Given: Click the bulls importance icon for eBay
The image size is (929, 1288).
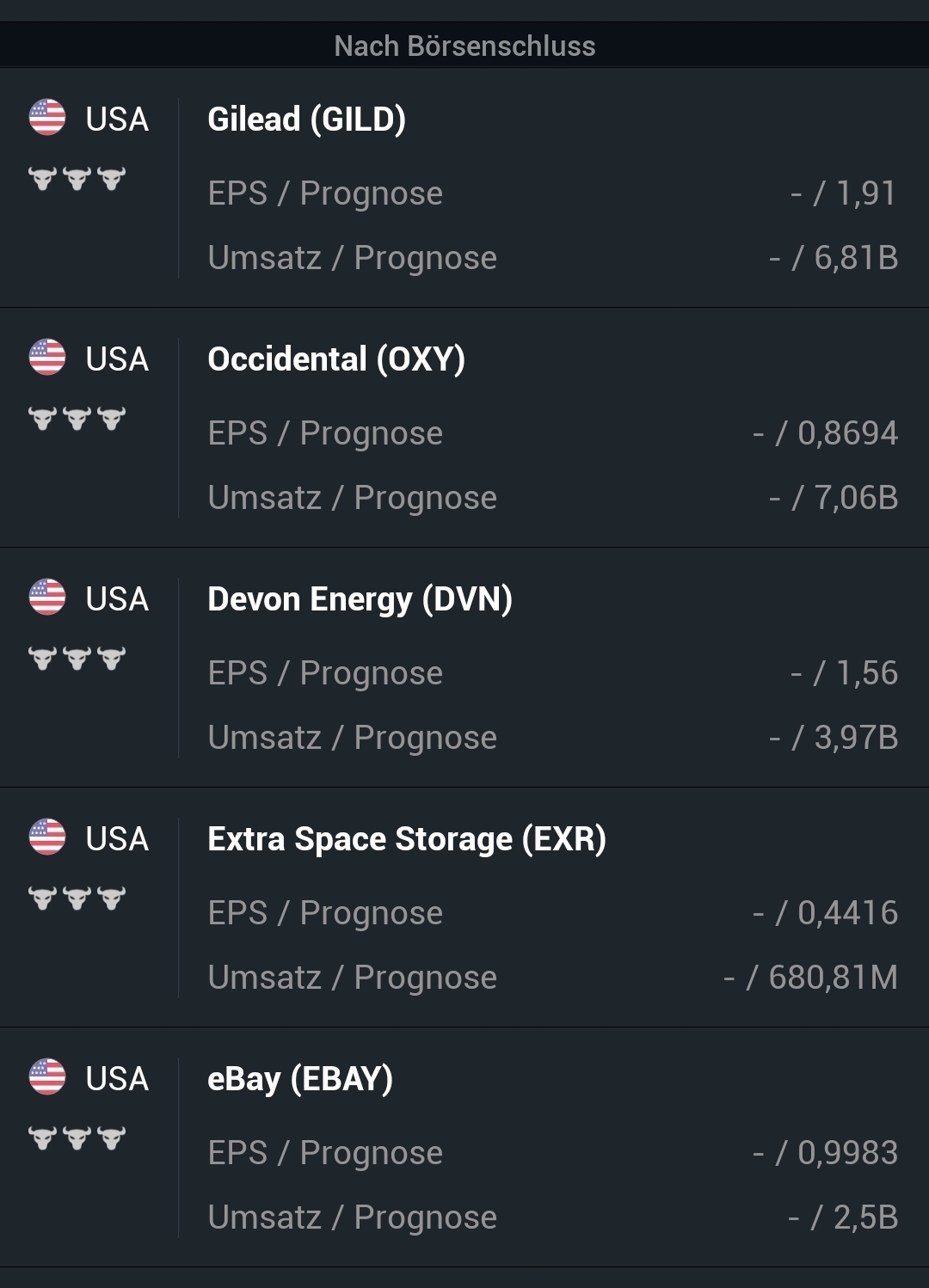Looking at the screenshot, I should pyautogui.click(x=76, y=1136).
